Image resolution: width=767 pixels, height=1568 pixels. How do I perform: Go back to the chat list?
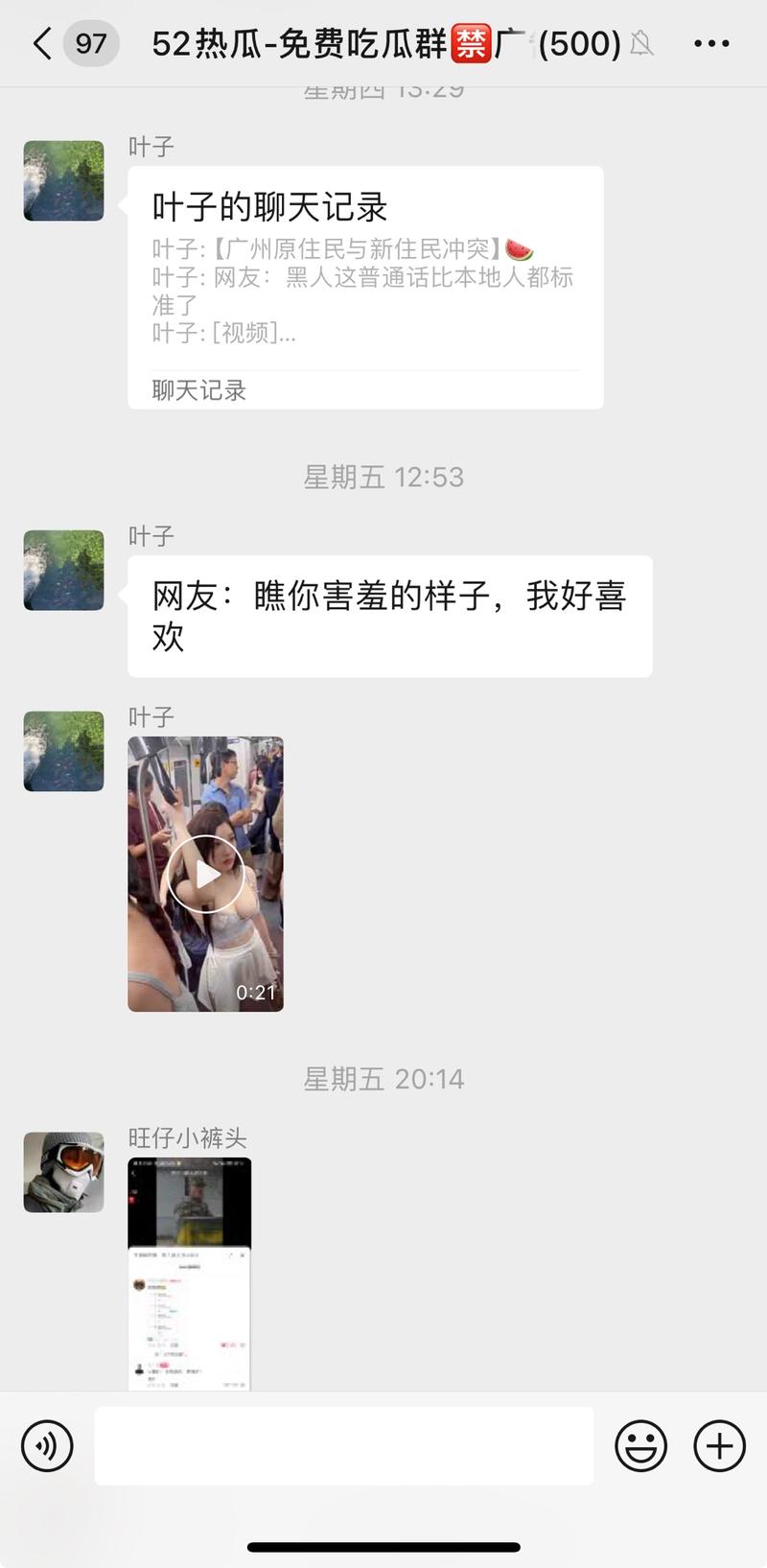(43, 43)
